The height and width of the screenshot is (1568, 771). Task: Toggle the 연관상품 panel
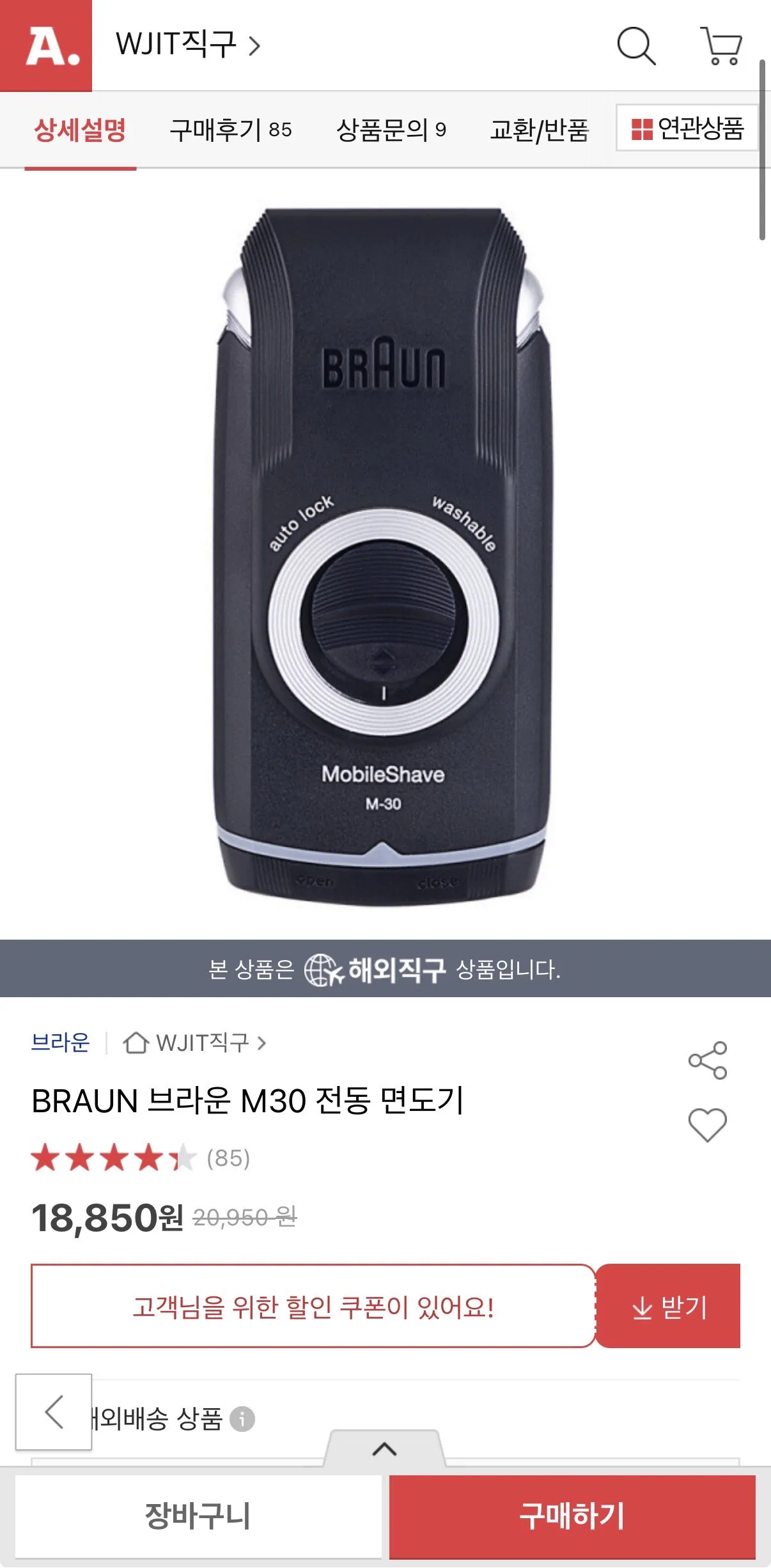(x=687, y=130)
